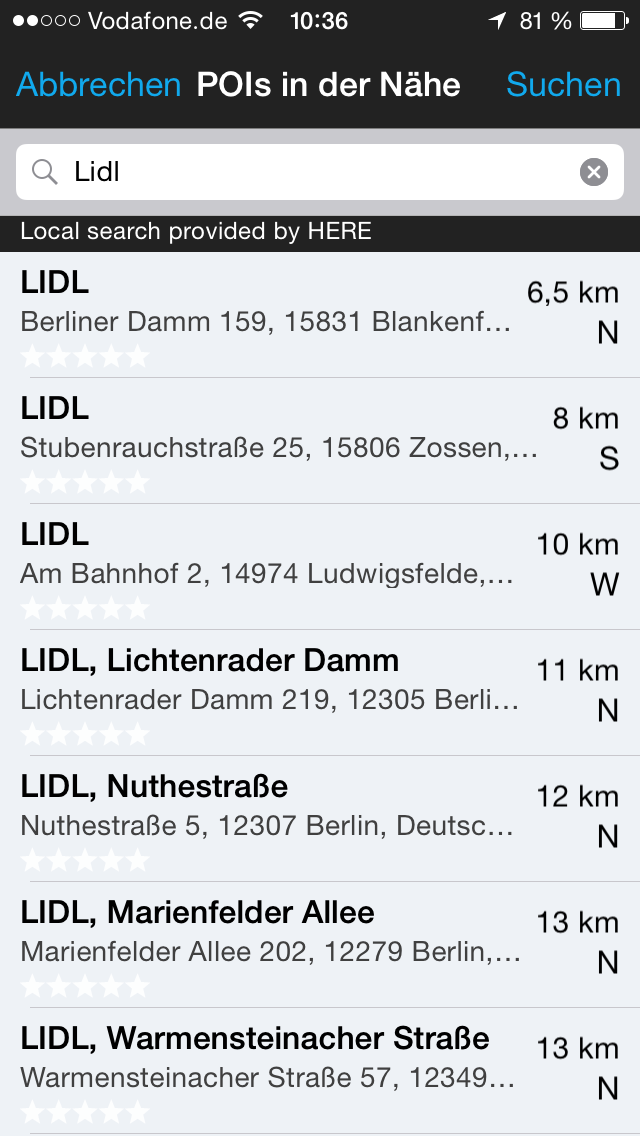The image size is (640, 1136).
Task: Select LIDL, Nuthestraße from the list
Action: 320,818
